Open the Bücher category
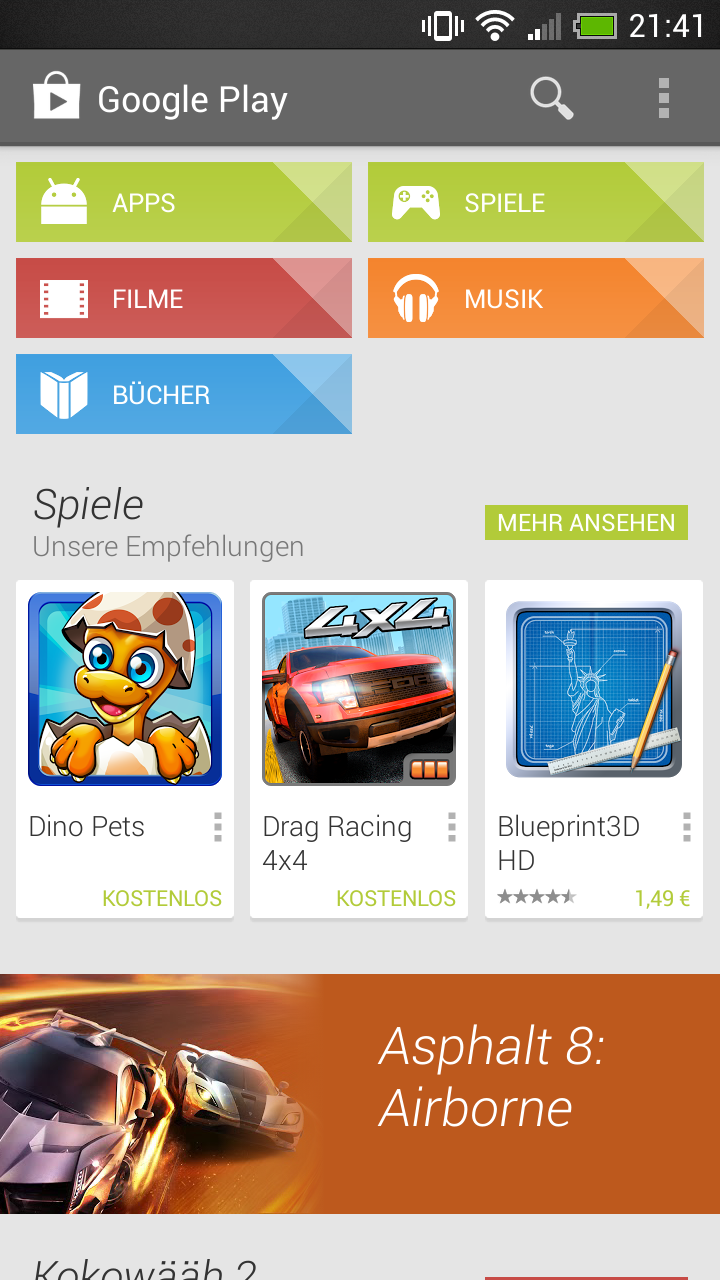This screenshot has height=1280, width=720. pyautogui.click(x=184, y=395)
